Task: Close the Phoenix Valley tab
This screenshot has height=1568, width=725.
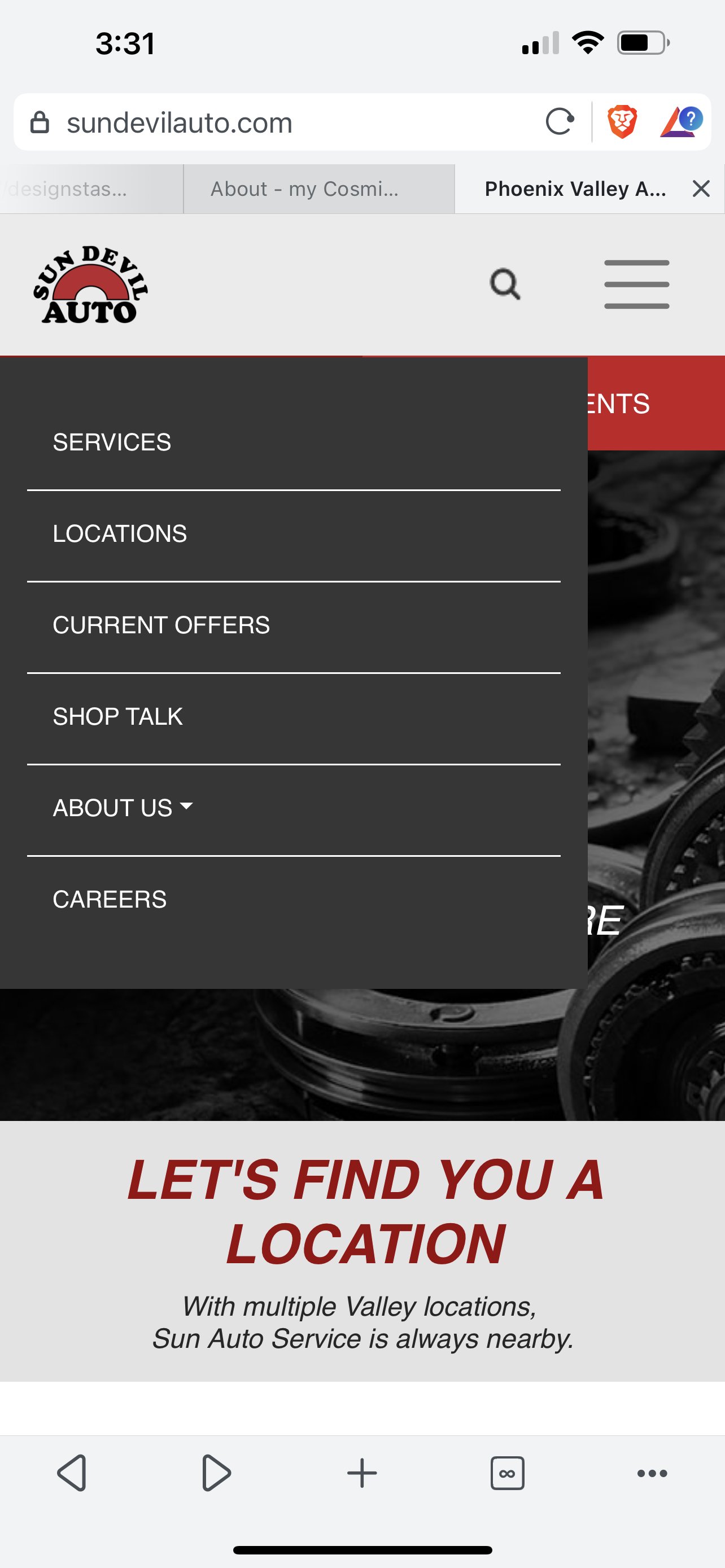Action: coord(701,189)
